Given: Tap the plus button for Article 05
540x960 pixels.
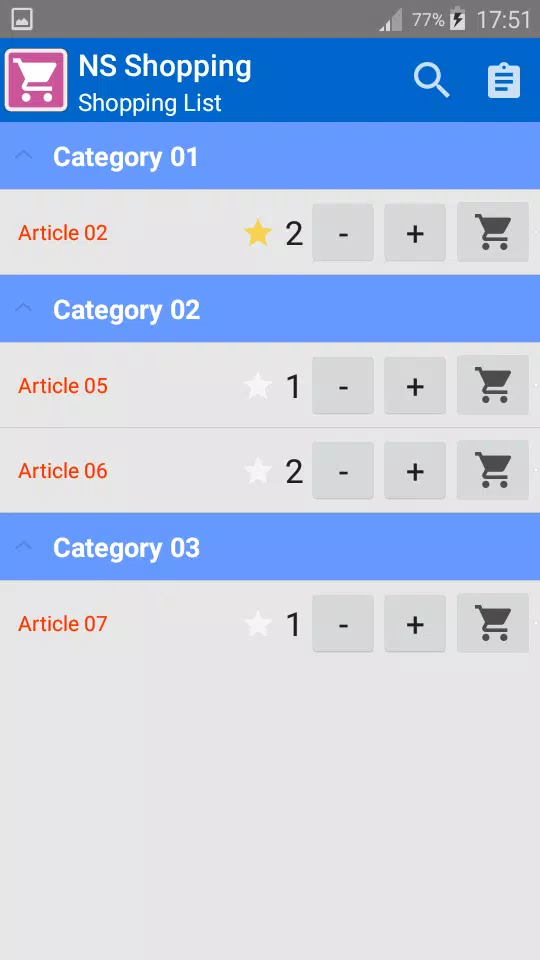Looking at the screenshot, I should tap(414, 386).
